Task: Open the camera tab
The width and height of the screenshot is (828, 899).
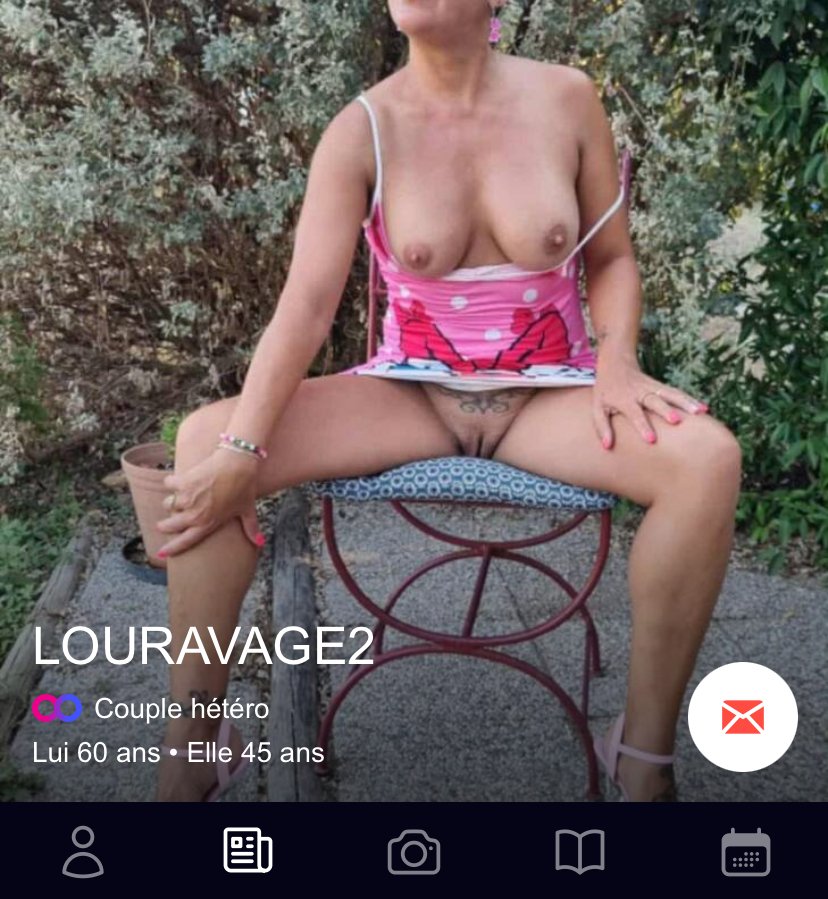Action: [413, 852]
